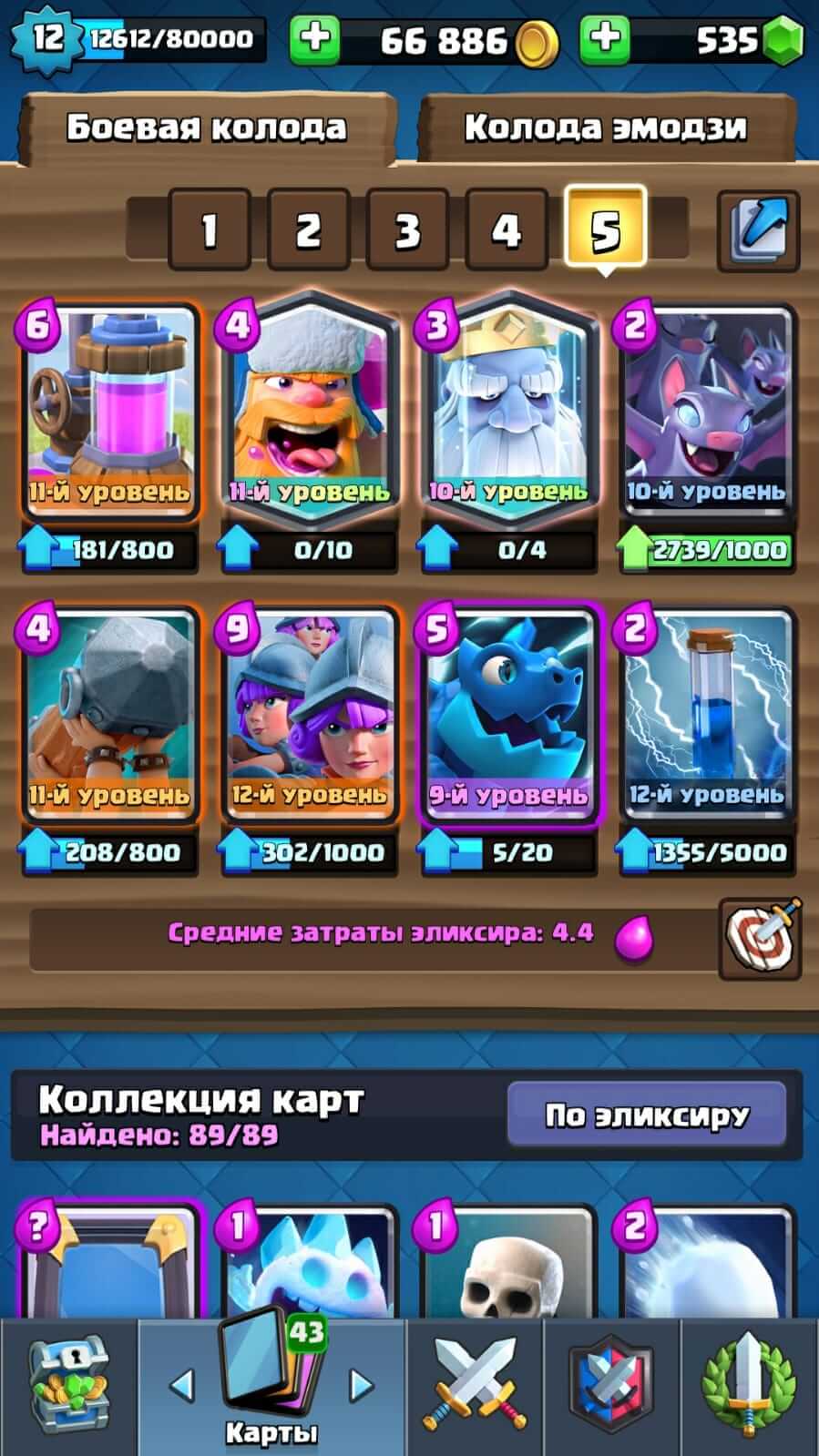Change card sorting via По эликсиру button
The height and width of the screenshot is (1456, 819).
click(647, 1115)
